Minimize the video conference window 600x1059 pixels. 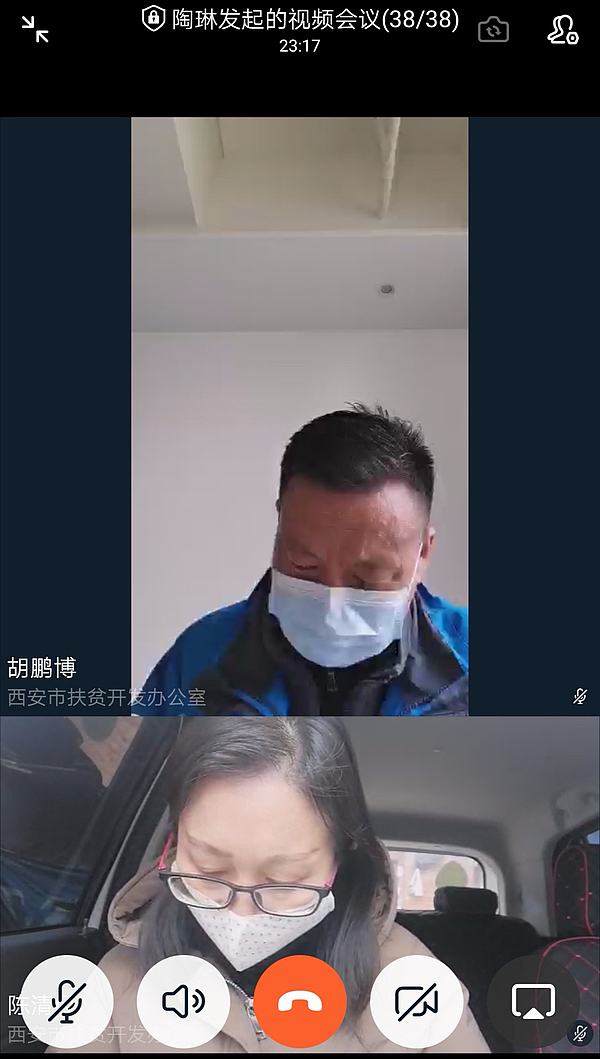point(35,29)
